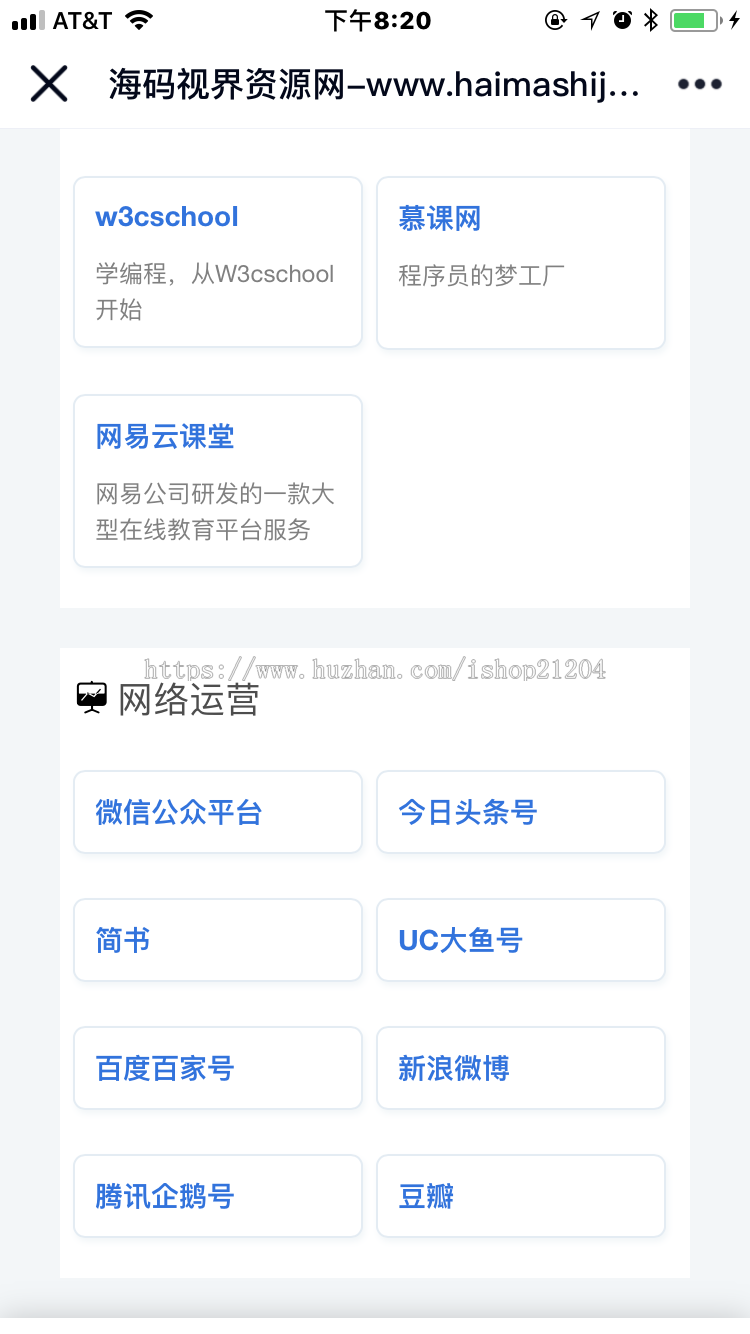Viewport: 750px width, 1334px height.
Task: Tap the alarm clock icon in the status bar
Action: click(x=621, y=18)
